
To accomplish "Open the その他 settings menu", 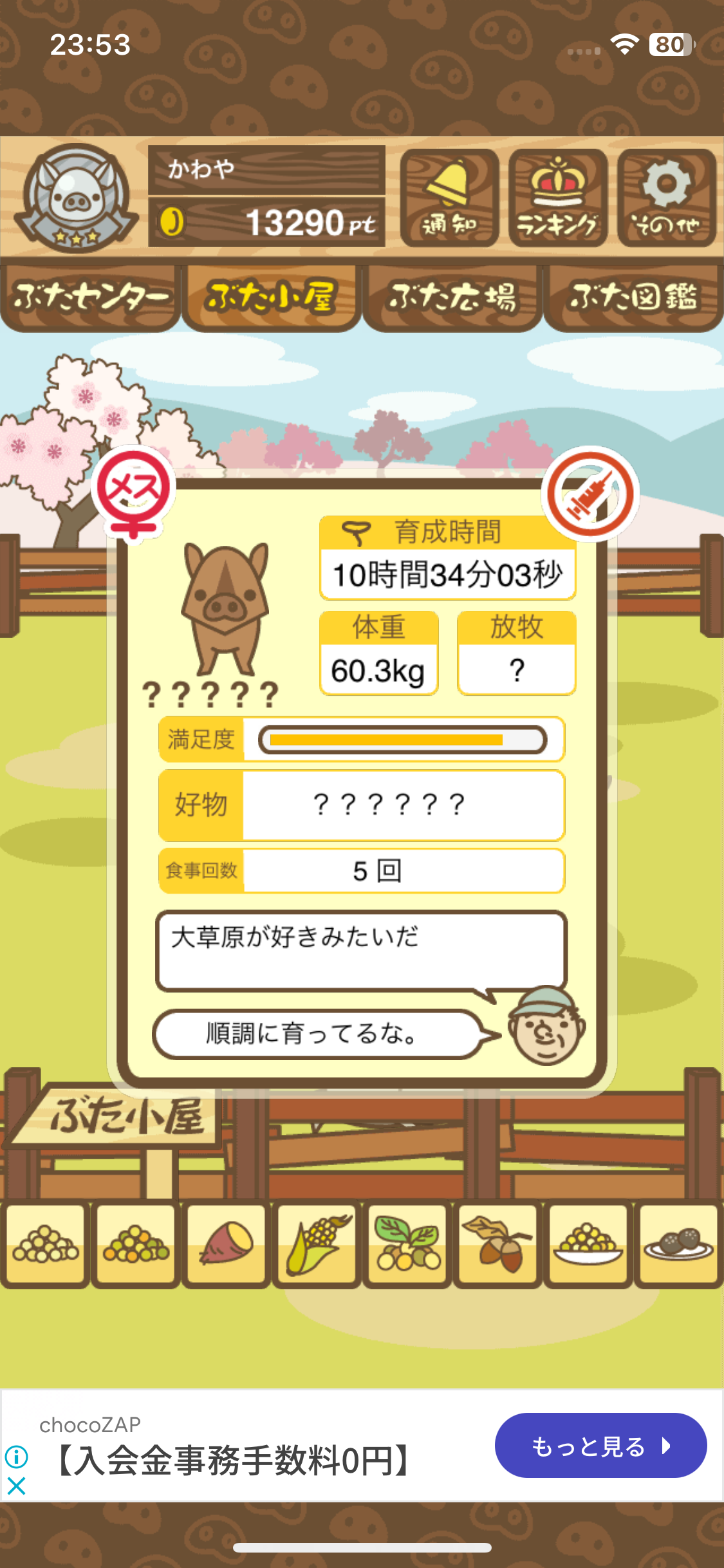I will pyautogui.click(x=666, y=198).
